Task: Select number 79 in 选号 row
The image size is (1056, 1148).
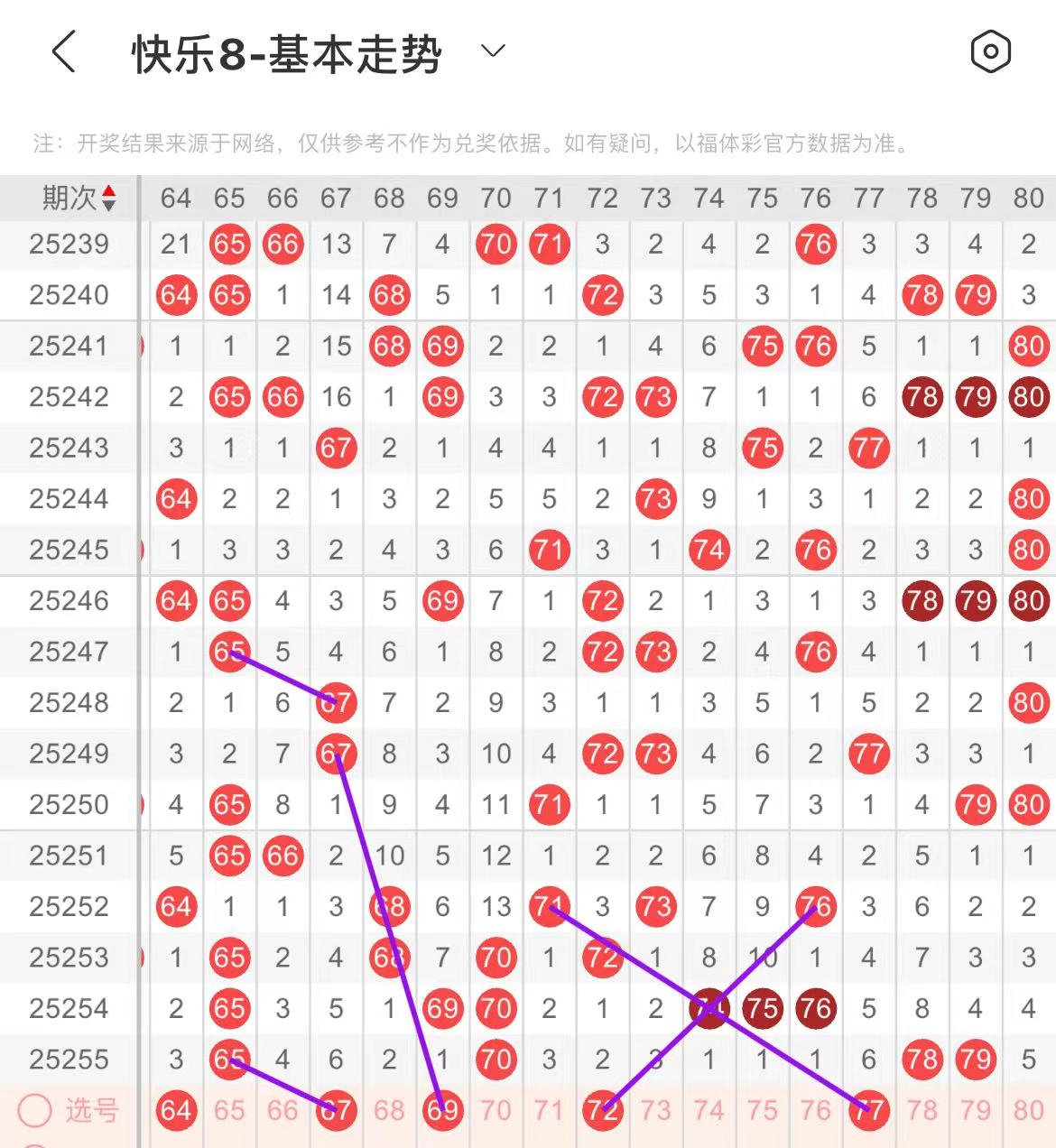Action: click(x=975, y=1110)
